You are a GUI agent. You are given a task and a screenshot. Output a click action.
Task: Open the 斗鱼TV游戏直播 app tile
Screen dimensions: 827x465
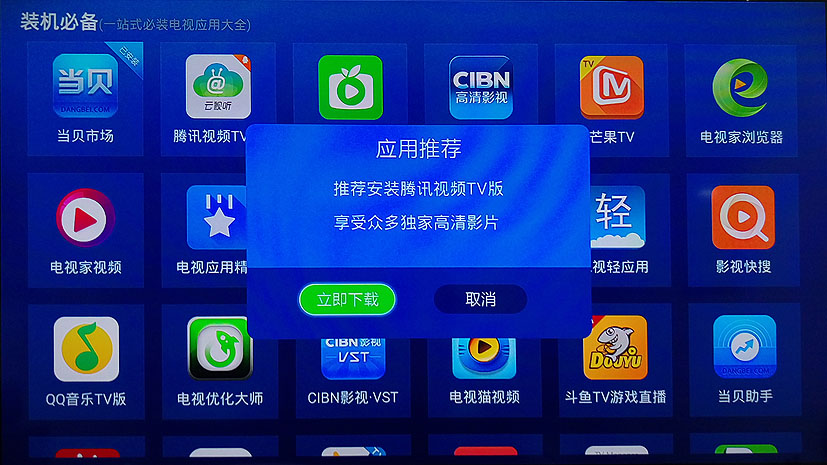[x=614, y=360]
